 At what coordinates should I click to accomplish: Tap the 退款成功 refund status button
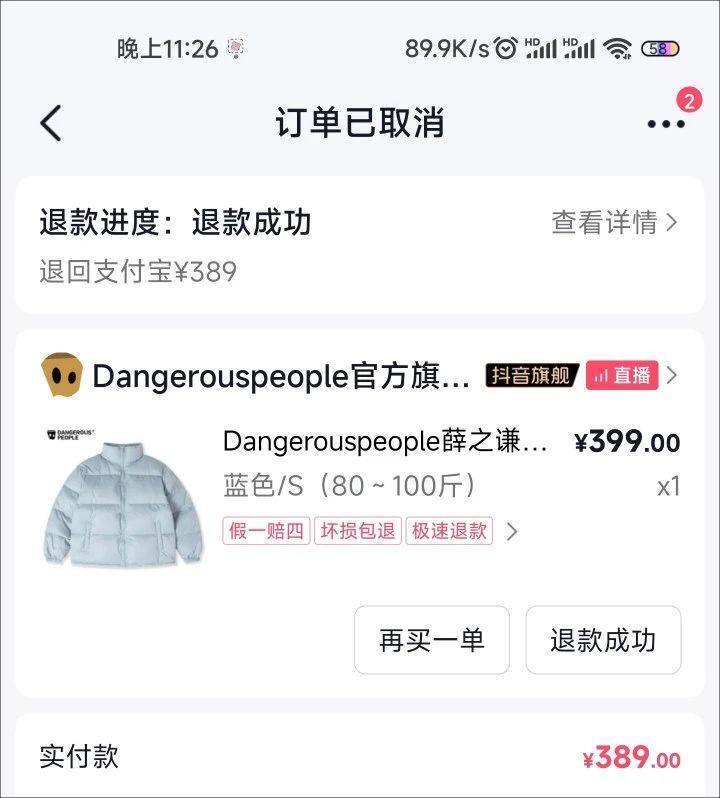[x=603, y=640]
